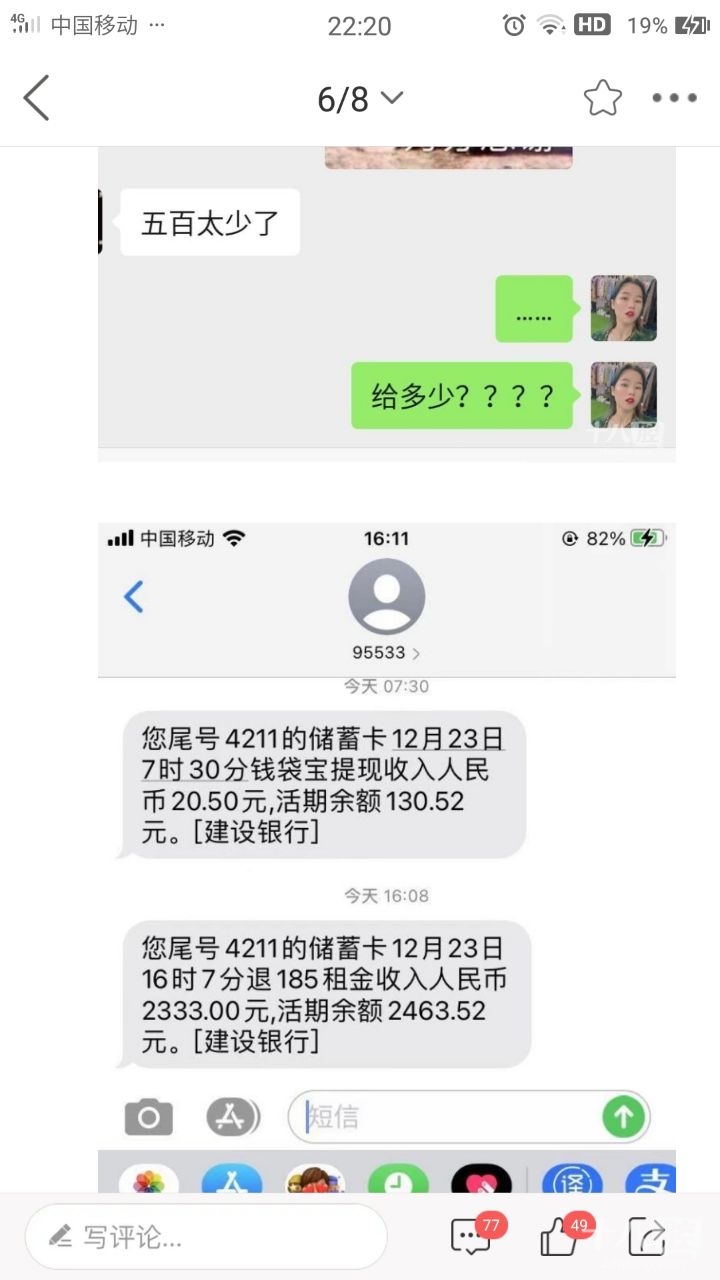
Task: Share this post
Action: coord(647,1238)
